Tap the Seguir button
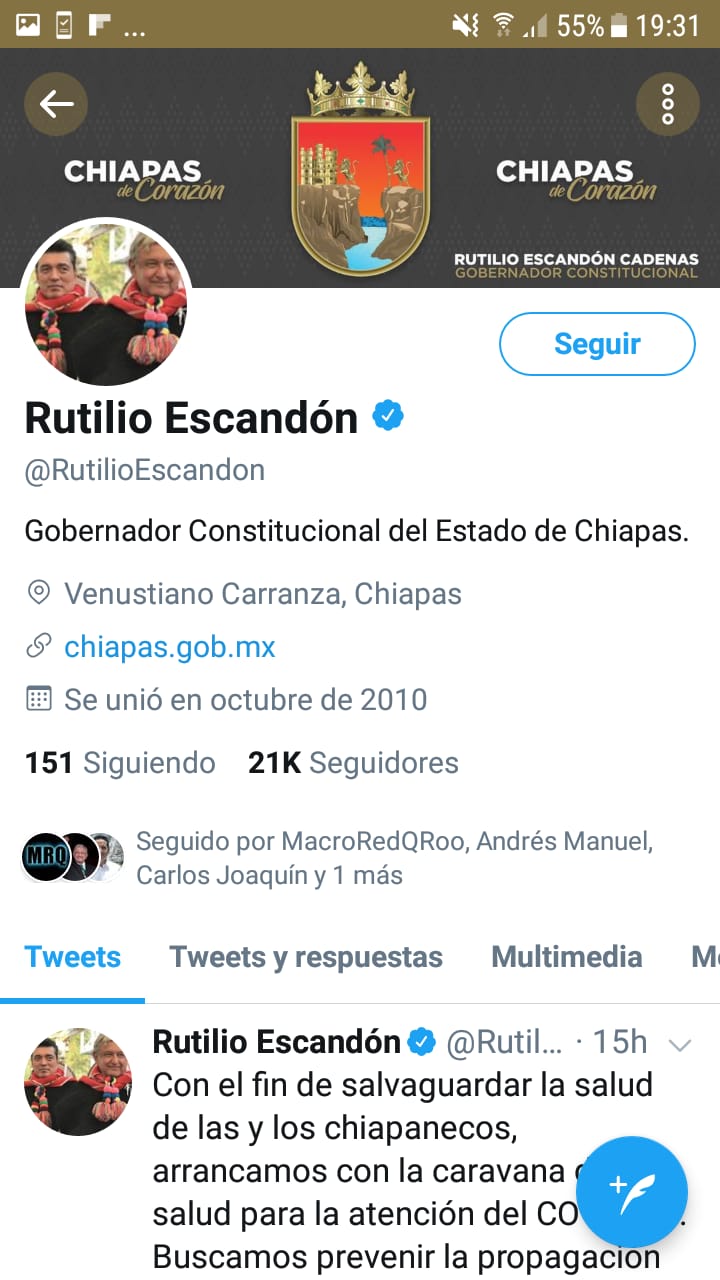 click(596, 344)
